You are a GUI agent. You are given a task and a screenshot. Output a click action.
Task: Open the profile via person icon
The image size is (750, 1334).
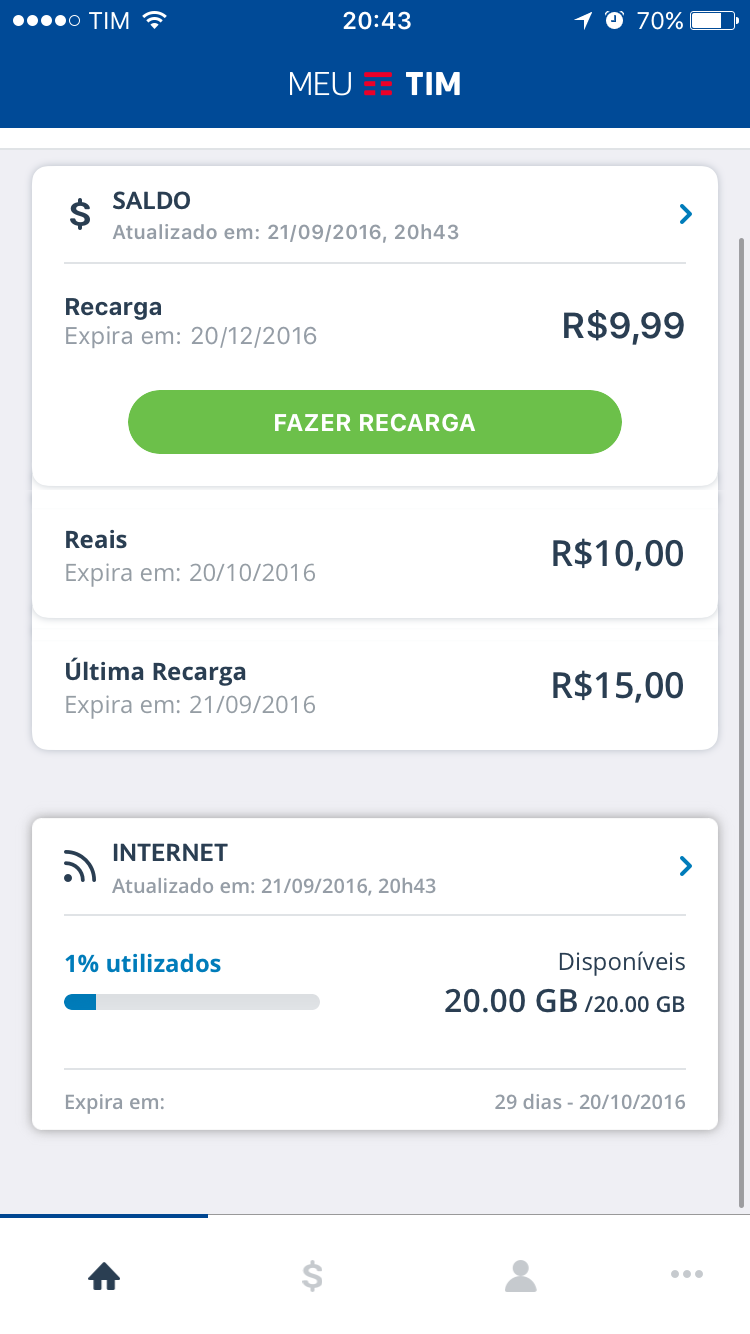[x=520, y=1274]
